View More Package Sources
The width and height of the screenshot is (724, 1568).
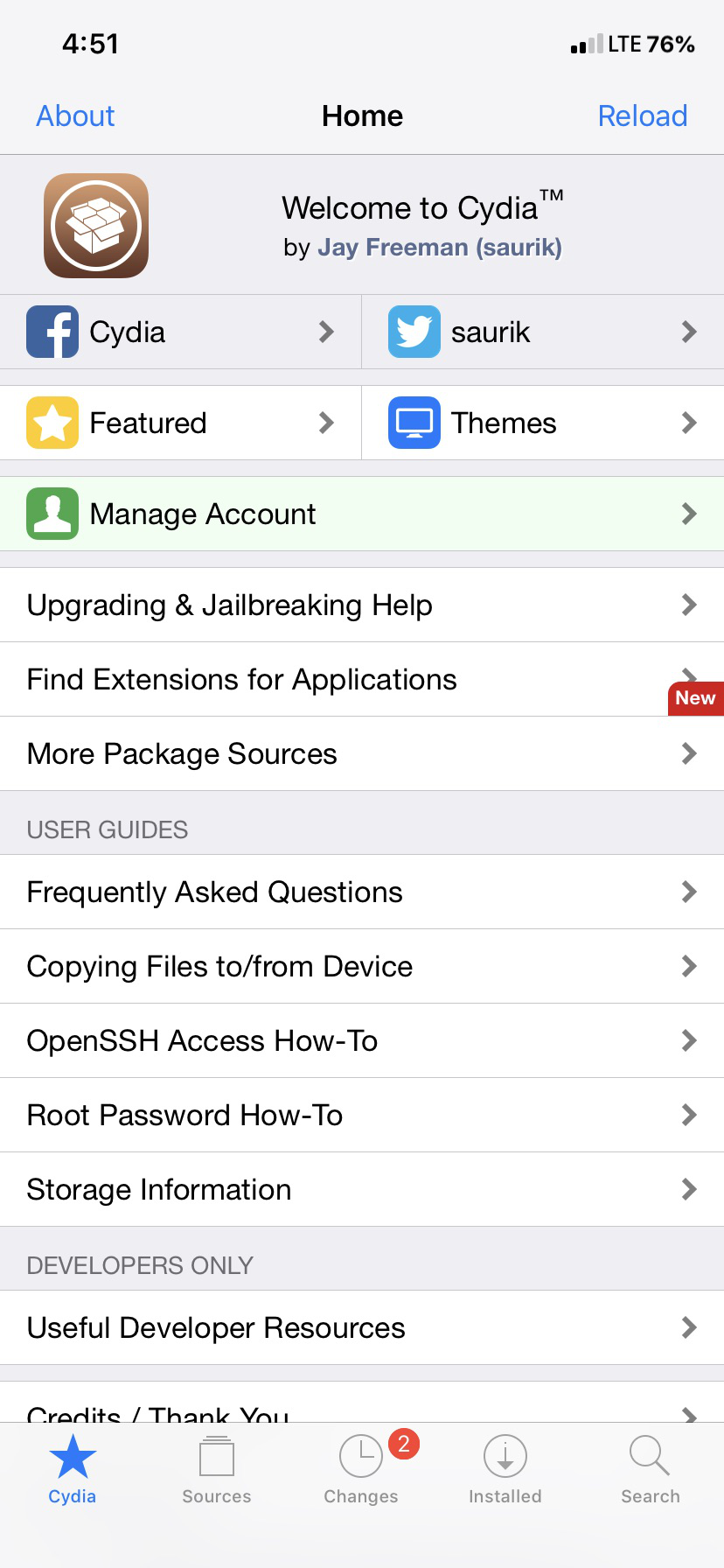[362, 753]
